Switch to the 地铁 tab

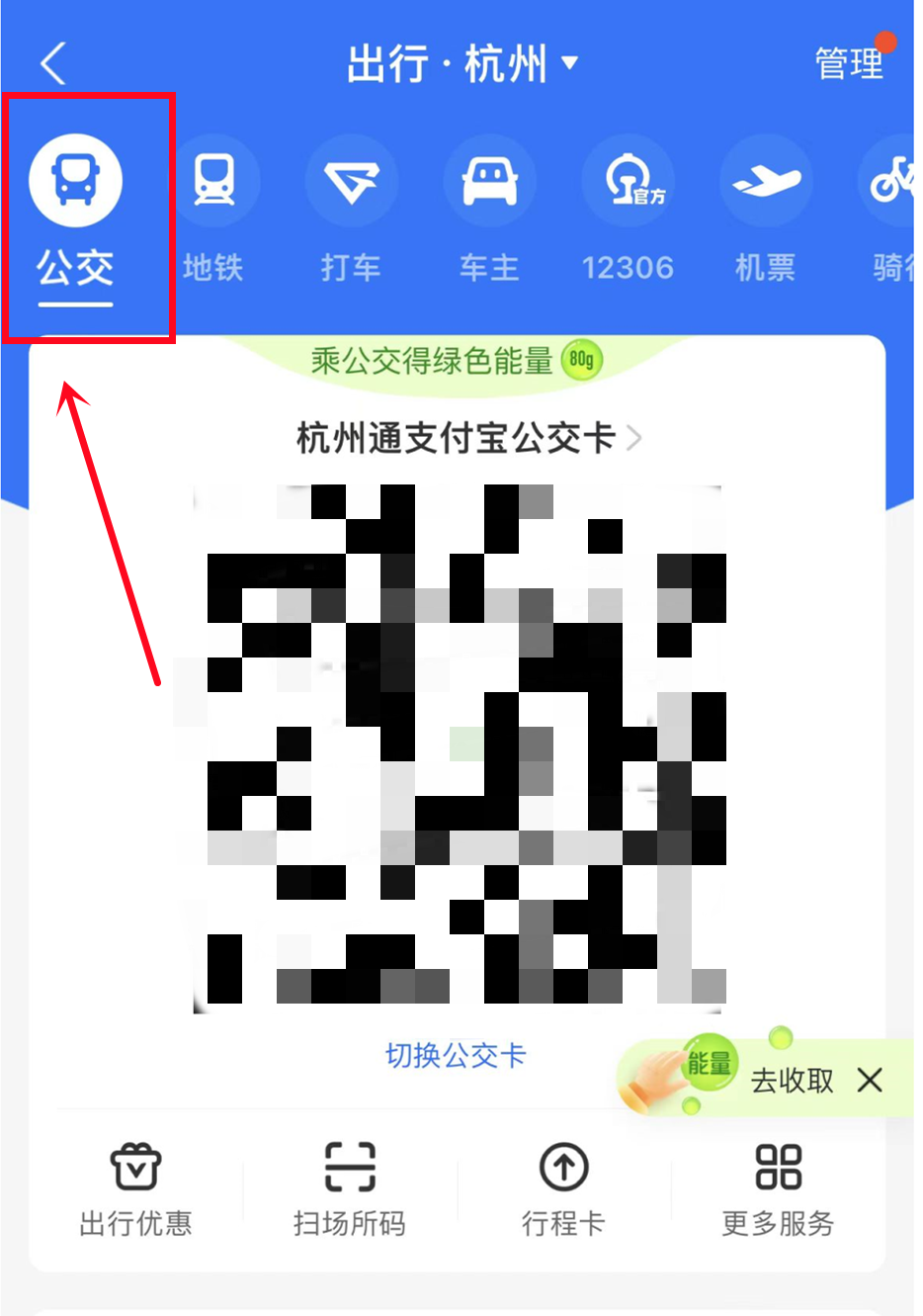point(213,213)
